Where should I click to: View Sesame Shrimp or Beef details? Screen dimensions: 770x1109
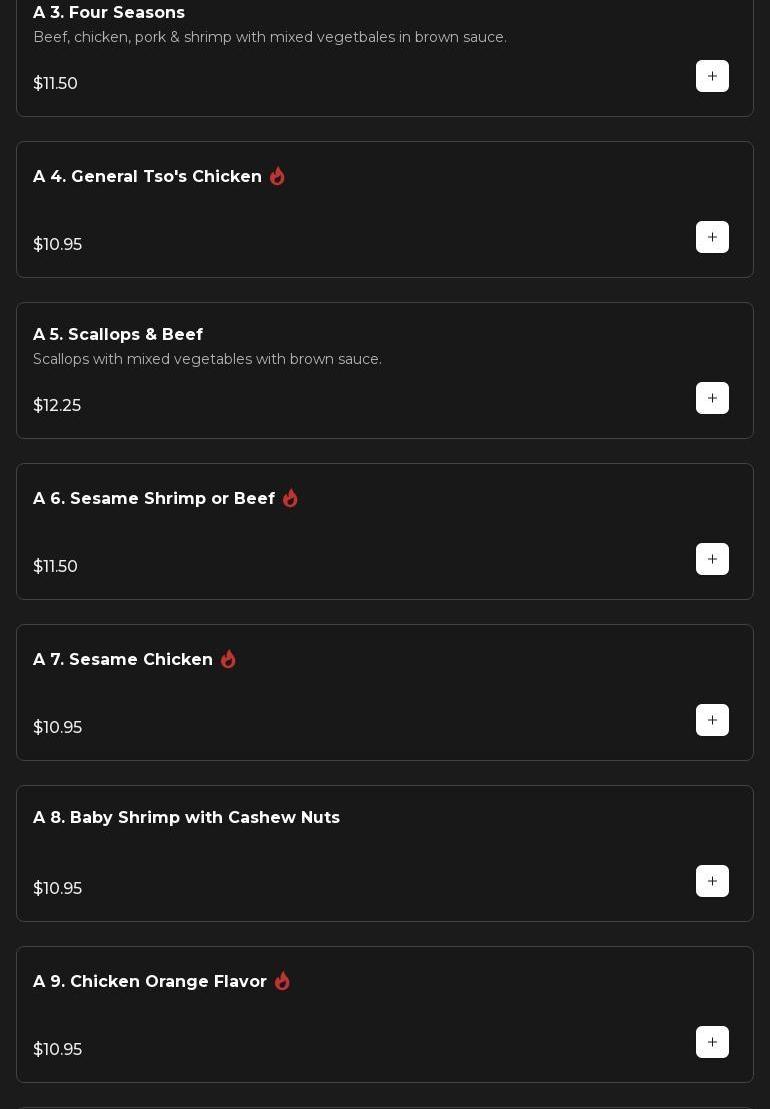154,499
